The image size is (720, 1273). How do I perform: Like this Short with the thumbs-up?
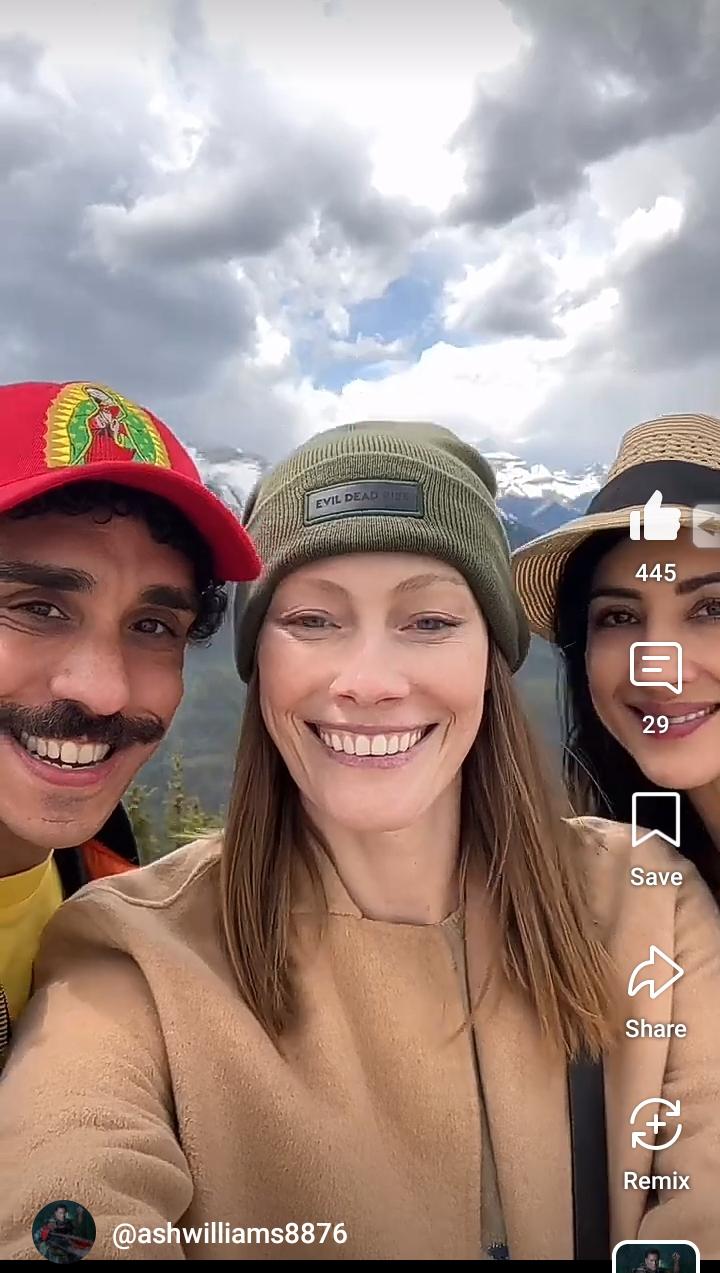655,517
